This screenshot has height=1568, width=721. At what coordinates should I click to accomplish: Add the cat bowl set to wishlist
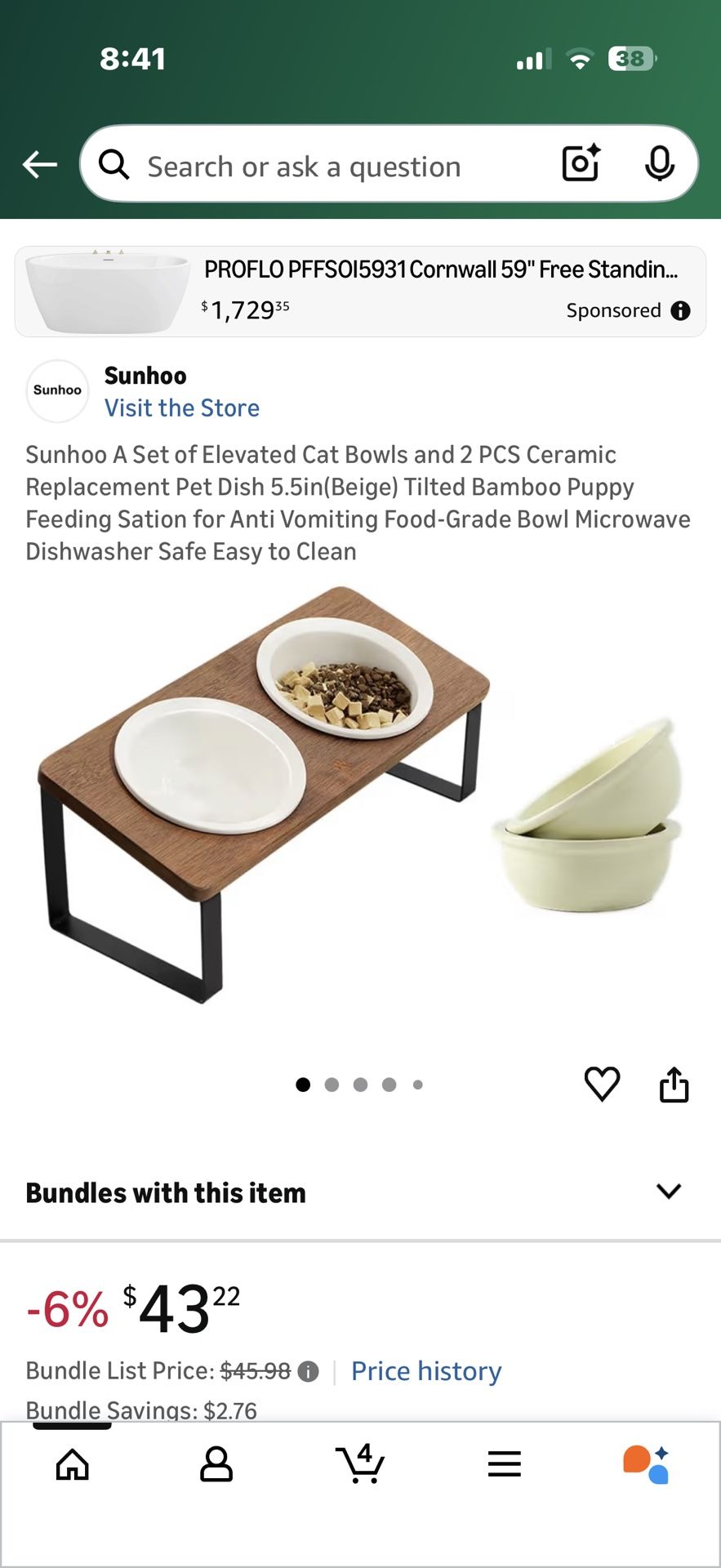click(602, 1084)
